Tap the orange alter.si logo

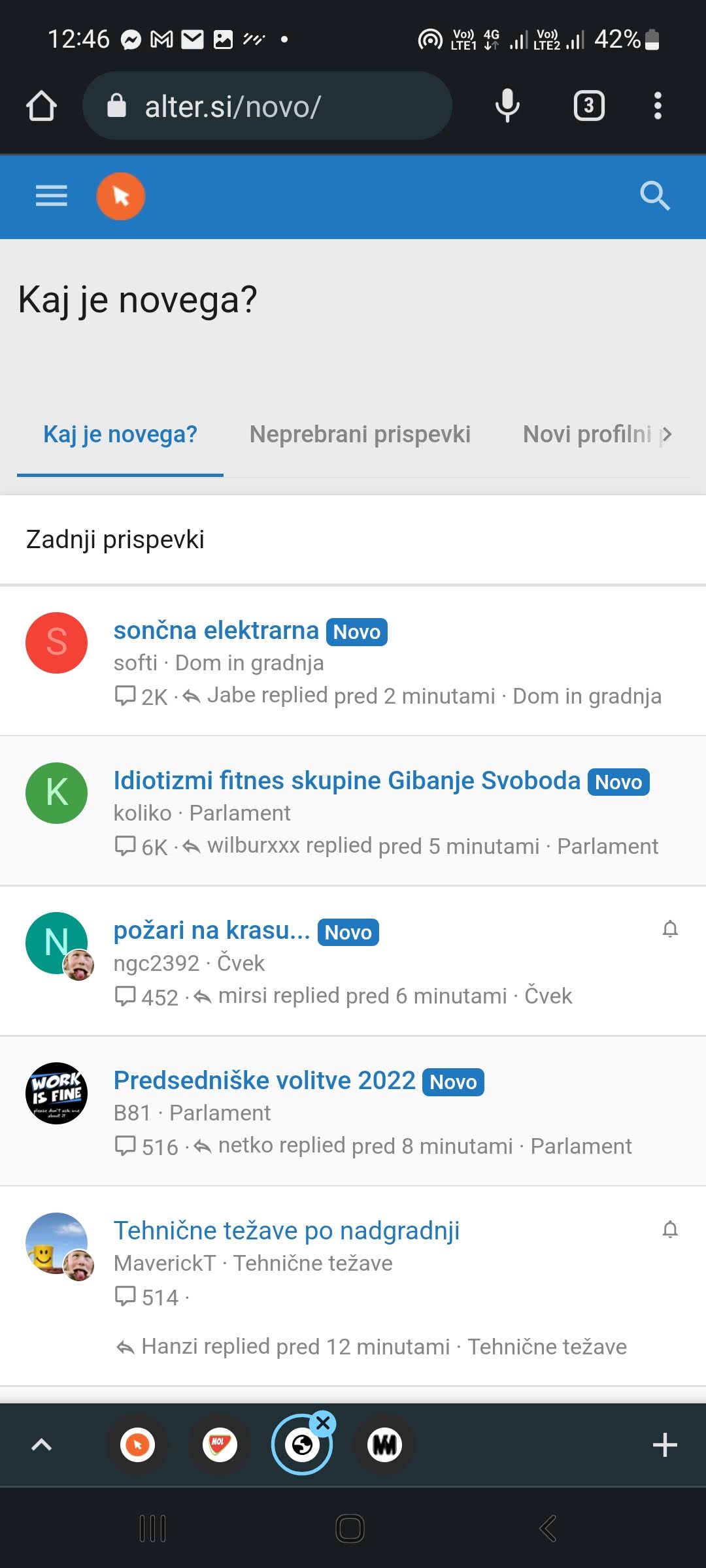121,196
